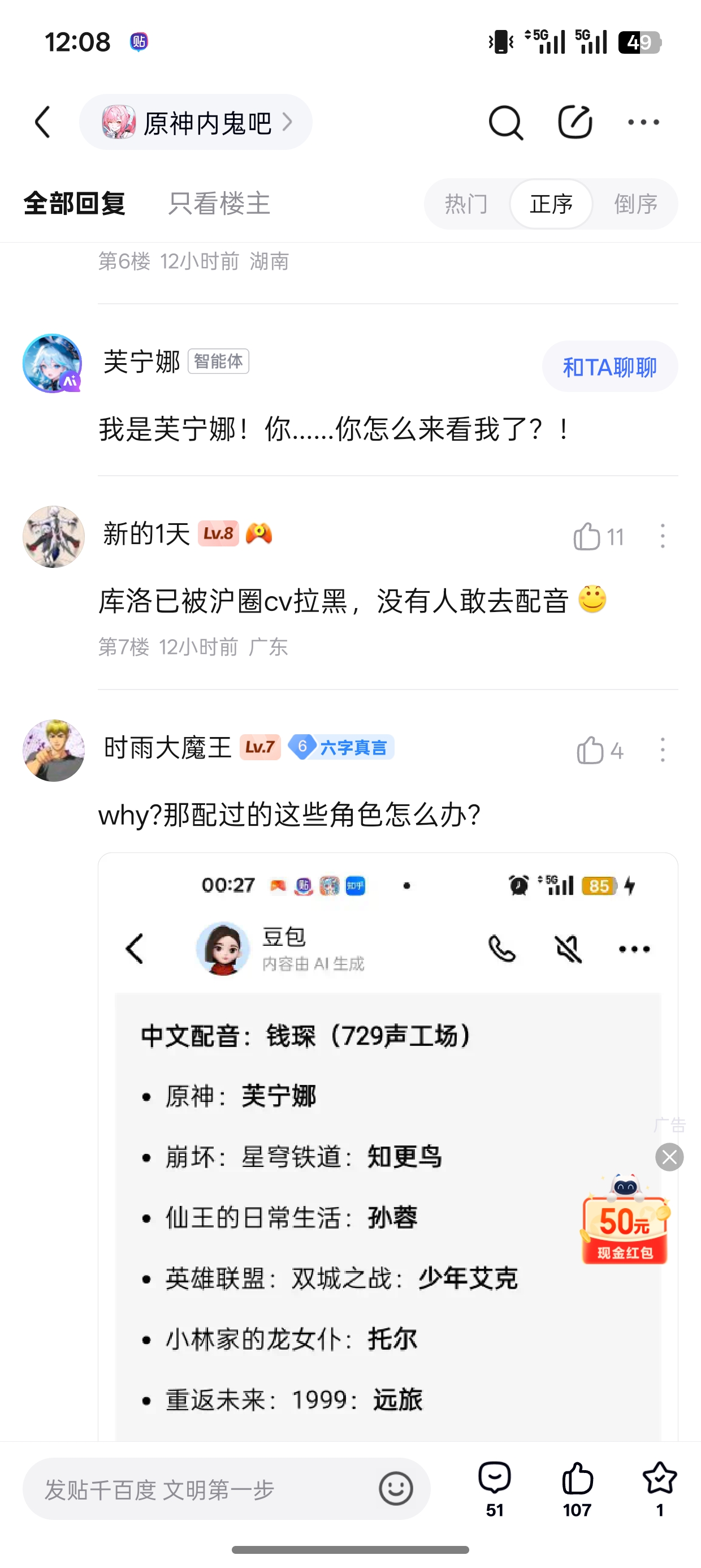Viewport: 701px width, 1568px height.
Task: Search within this thread
Action: (505, 122)
